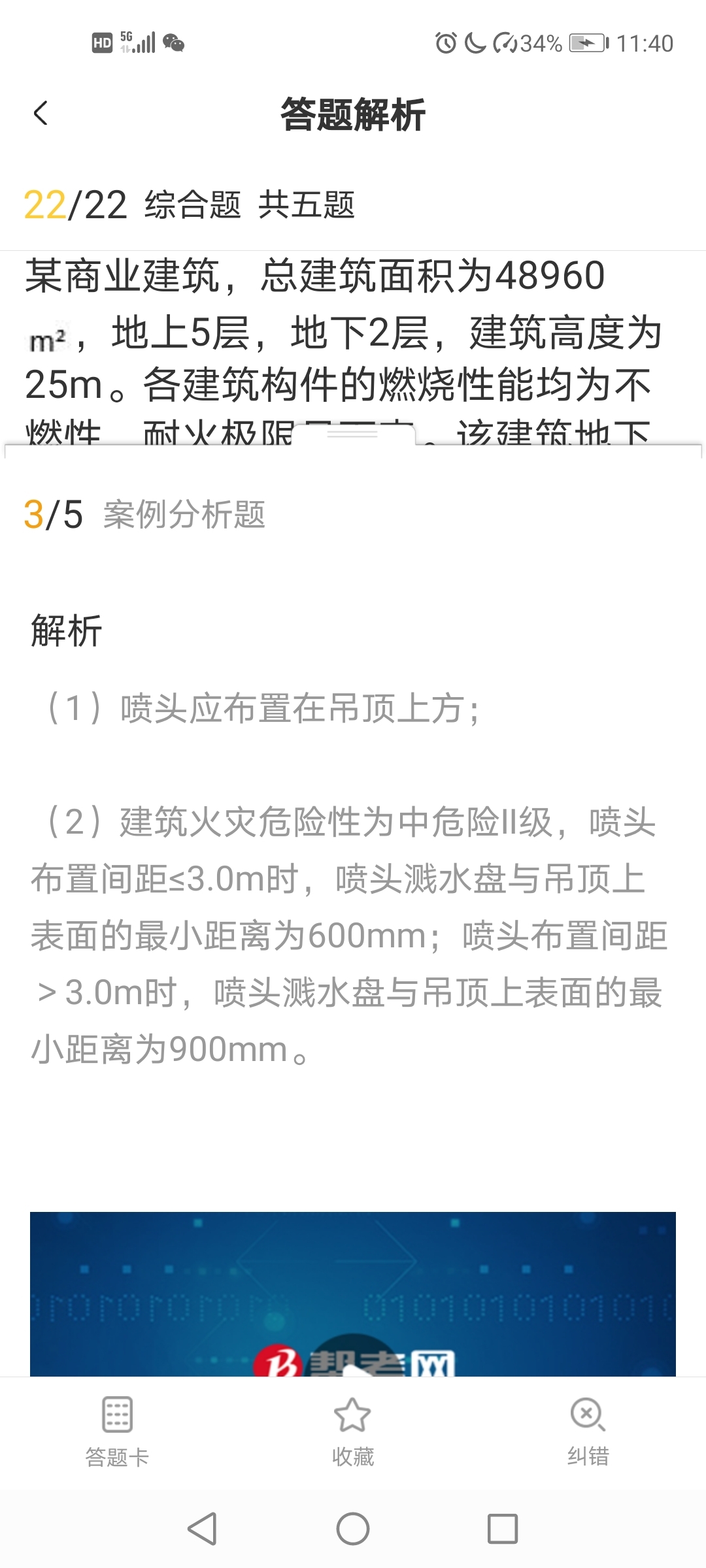
Task: Tap the panel drag handle
Action: pyautogui.click(x=353, y=433)
